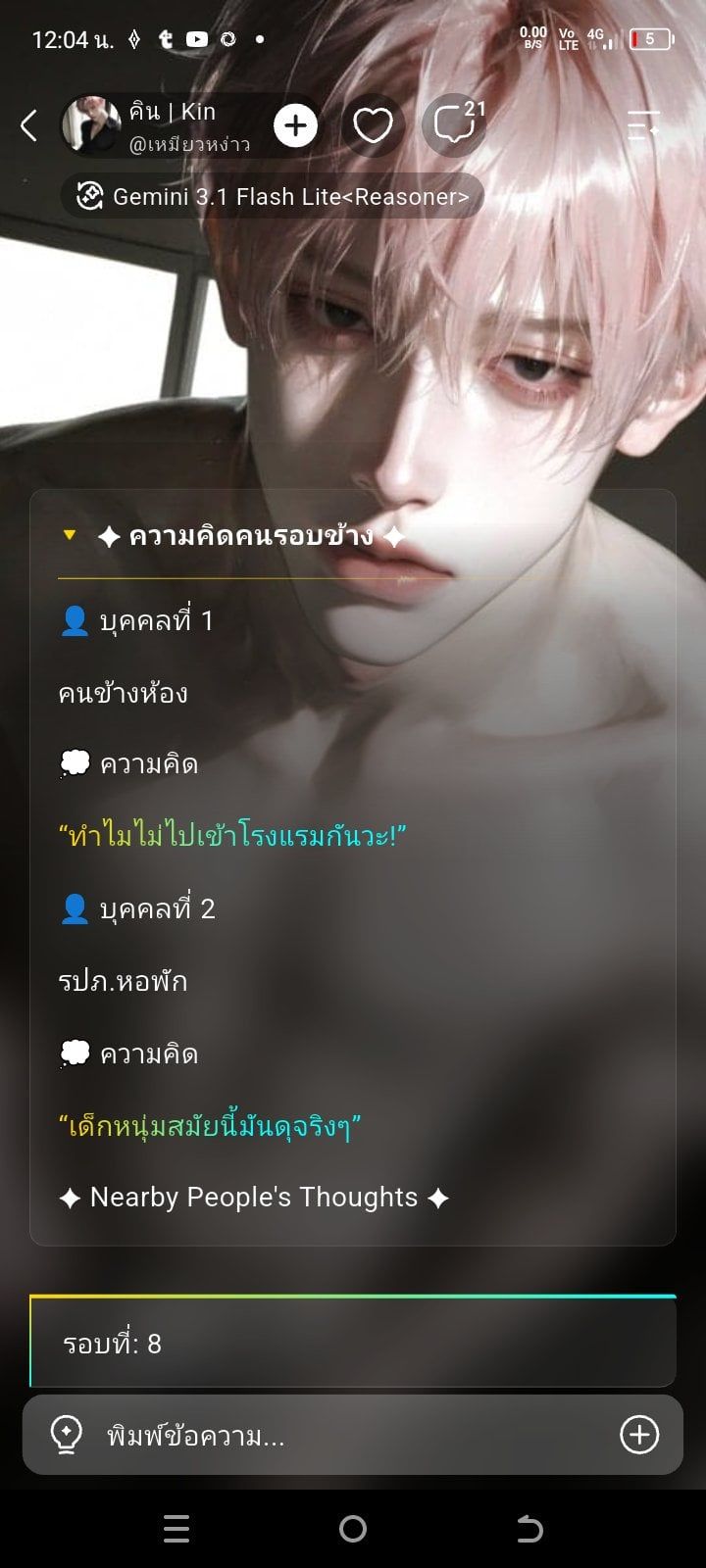Change the Gemini 3.1 Flash Lite model chip
706x1568 pixels.
(x=273, y=196)
